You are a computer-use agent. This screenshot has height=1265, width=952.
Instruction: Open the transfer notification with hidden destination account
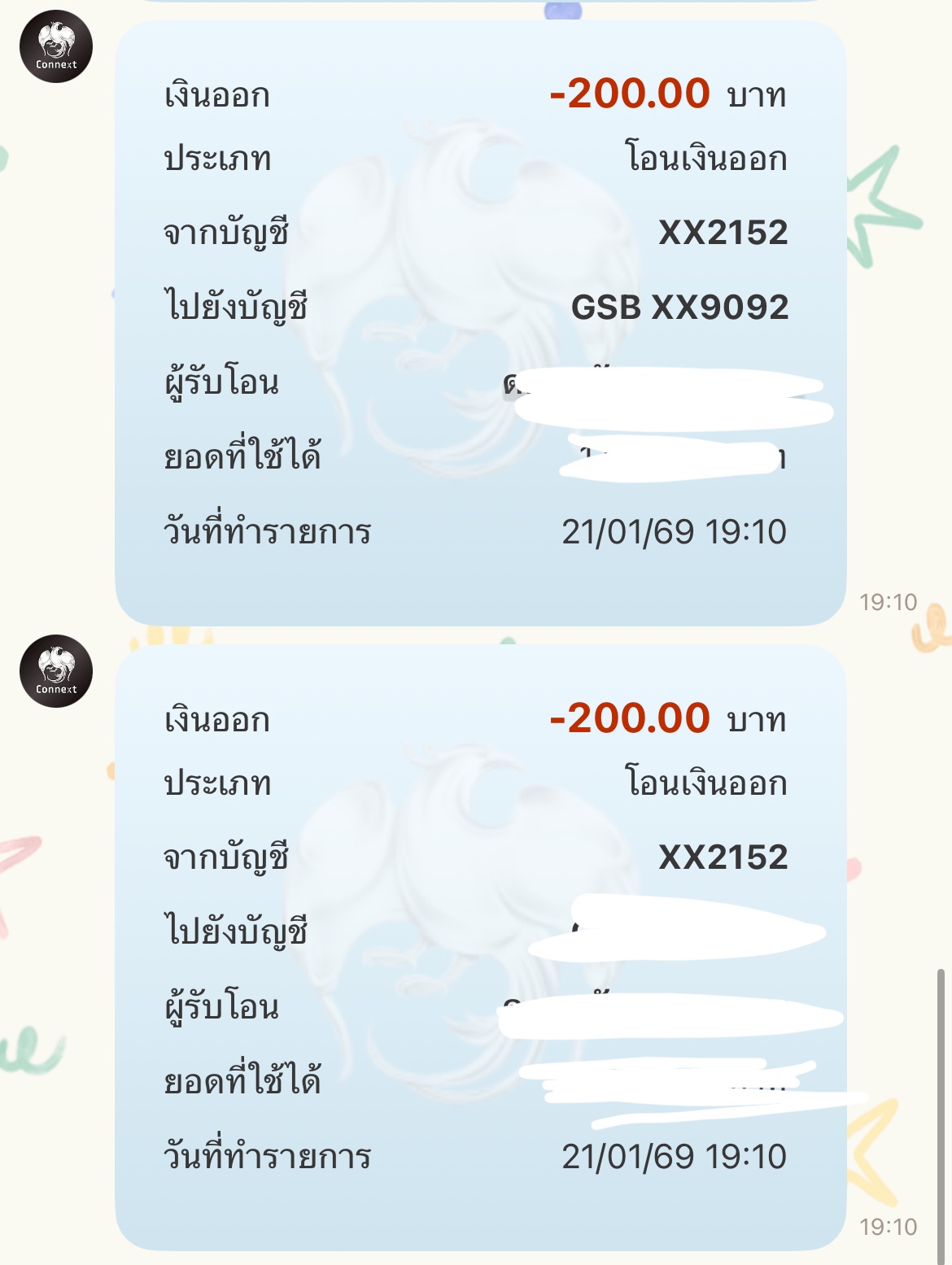coord(480,947)
